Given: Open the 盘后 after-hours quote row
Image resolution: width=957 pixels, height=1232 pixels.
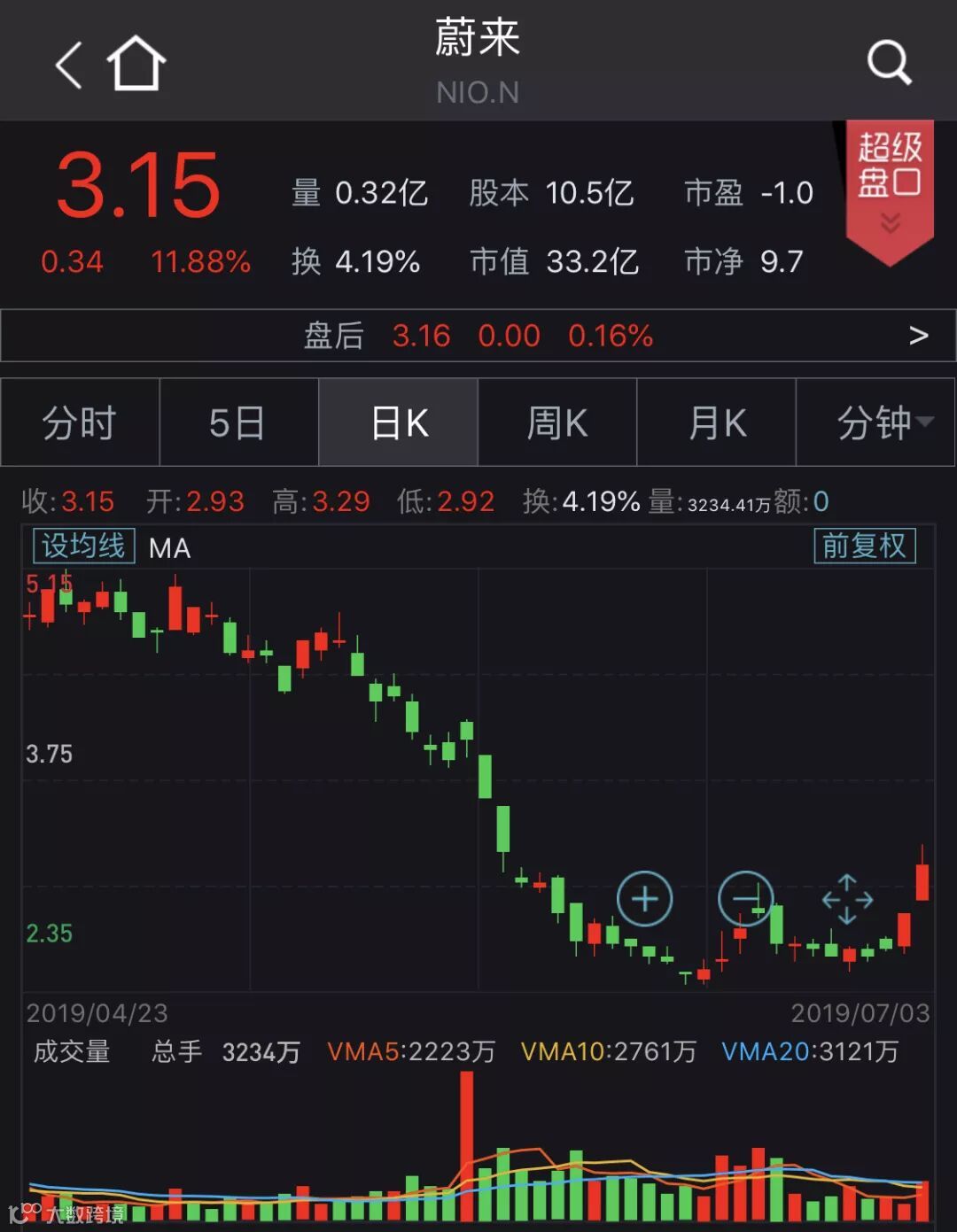Looking at the screenshot, I should (478, 336).
